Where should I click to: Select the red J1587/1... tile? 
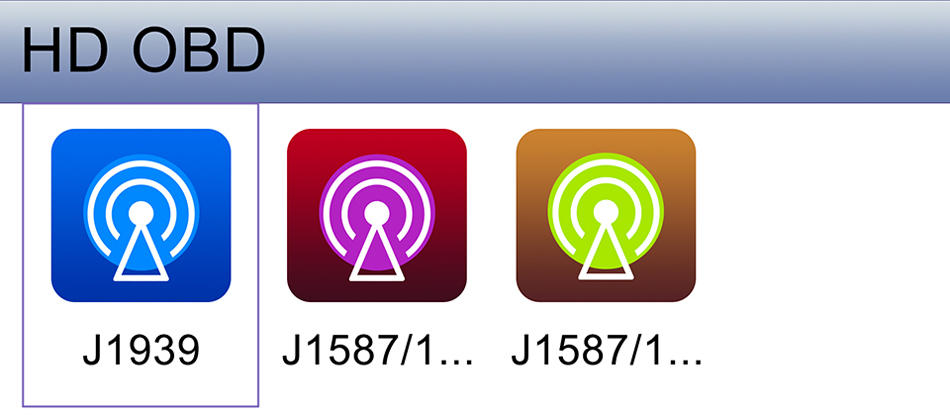tap(377, 216)
